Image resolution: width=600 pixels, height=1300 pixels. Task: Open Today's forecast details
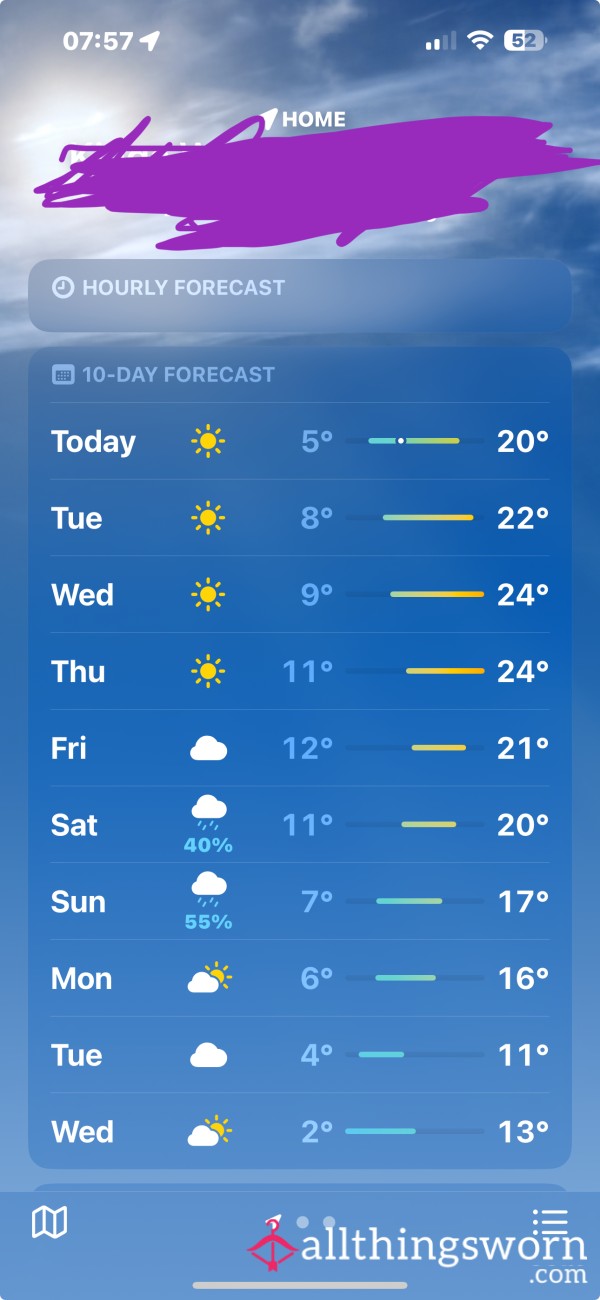point(300,441)
